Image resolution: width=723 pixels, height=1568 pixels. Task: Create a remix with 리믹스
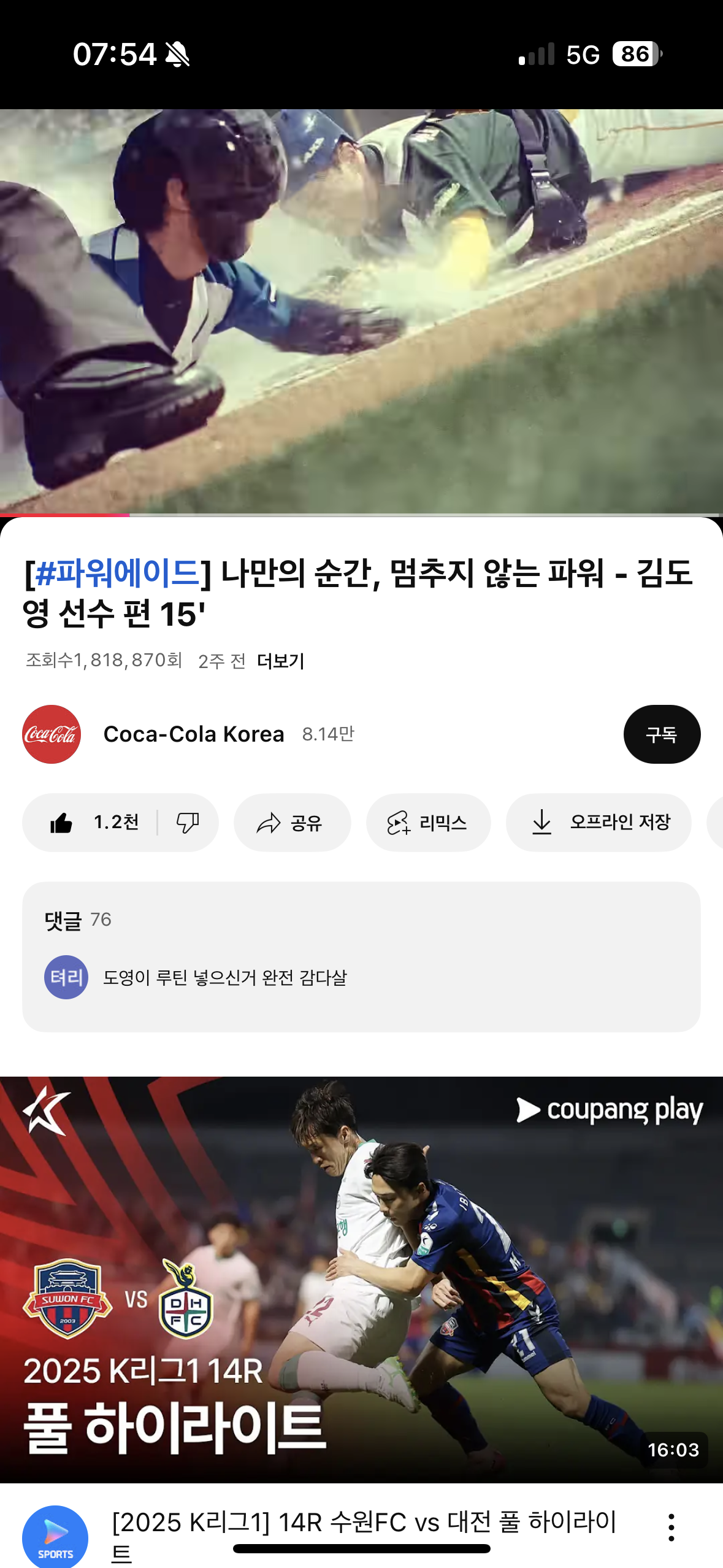428,823
